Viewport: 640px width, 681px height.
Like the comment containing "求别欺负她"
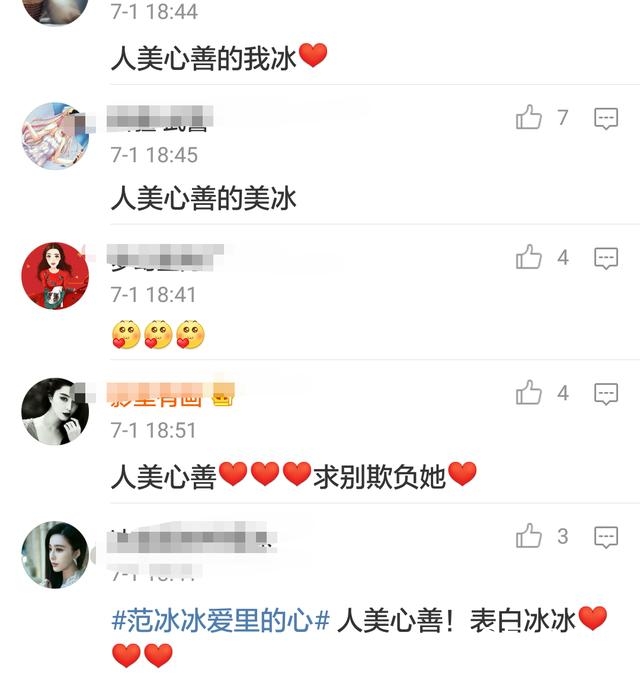(x=529, y=394)
